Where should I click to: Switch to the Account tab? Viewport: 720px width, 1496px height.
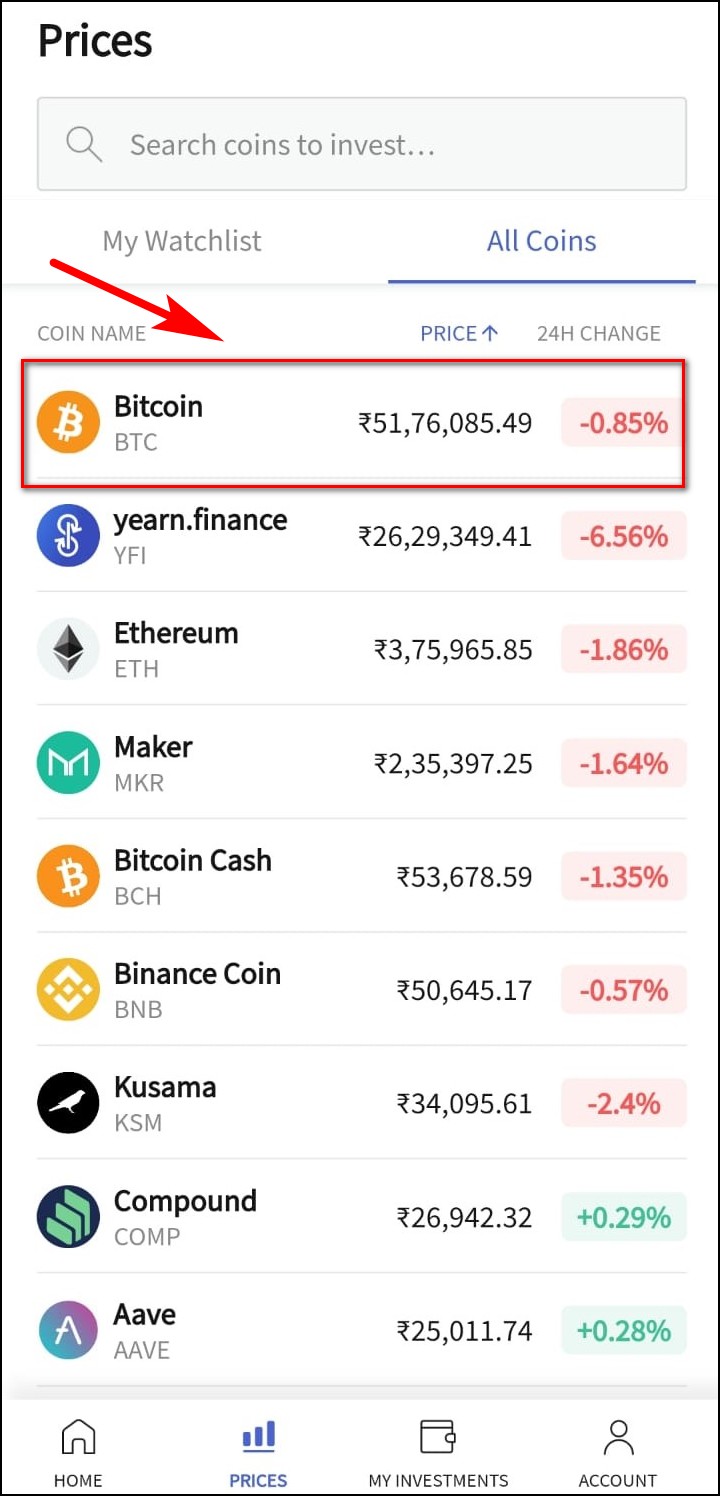pos(618,1453)
